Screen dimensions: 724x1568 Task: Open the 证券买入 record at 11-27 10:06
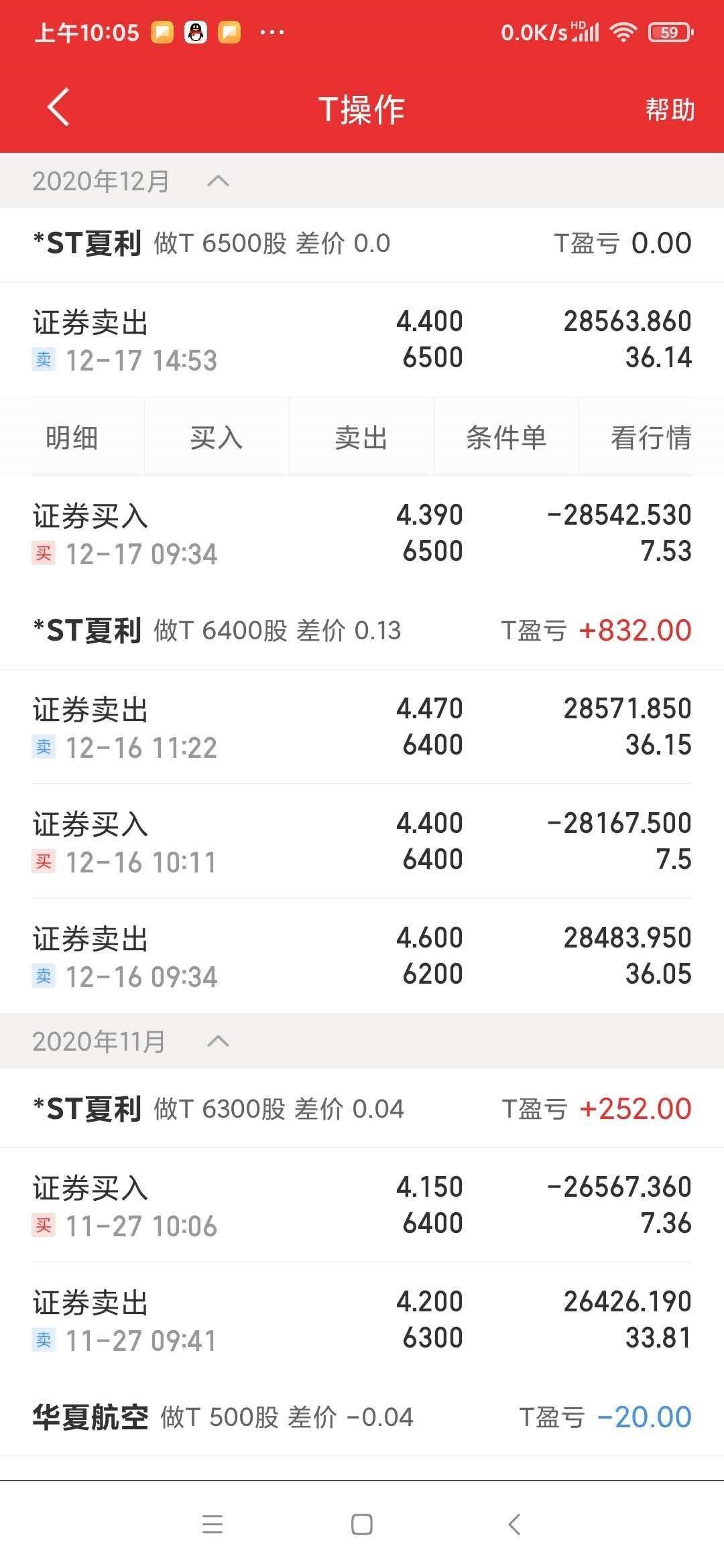coord(362,1205)
